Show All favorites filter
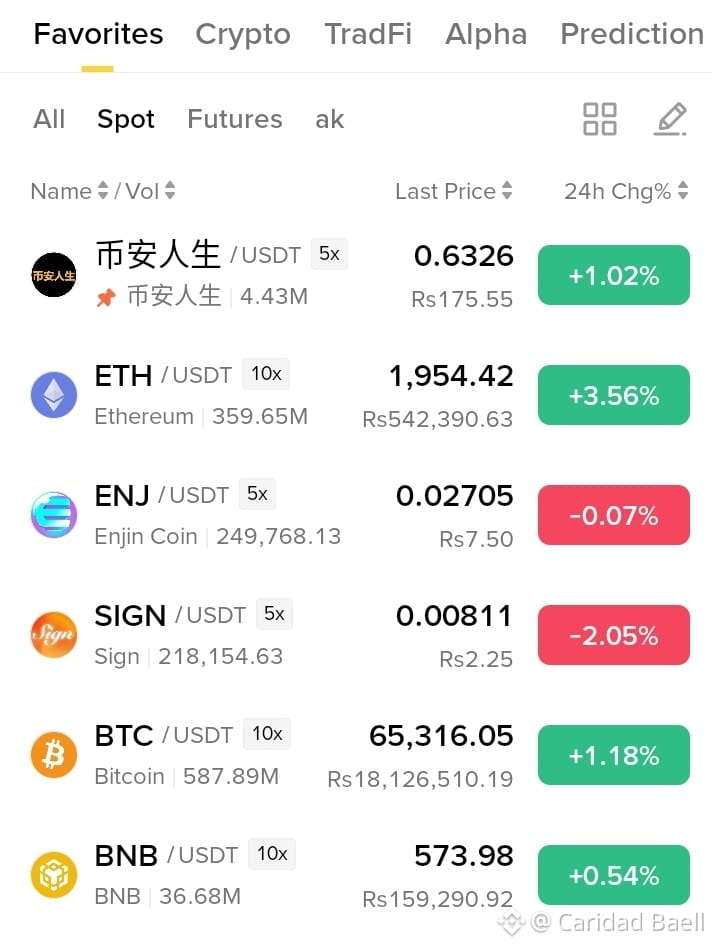The height and width of the screenshot is (947, 712). pos(49,119)
